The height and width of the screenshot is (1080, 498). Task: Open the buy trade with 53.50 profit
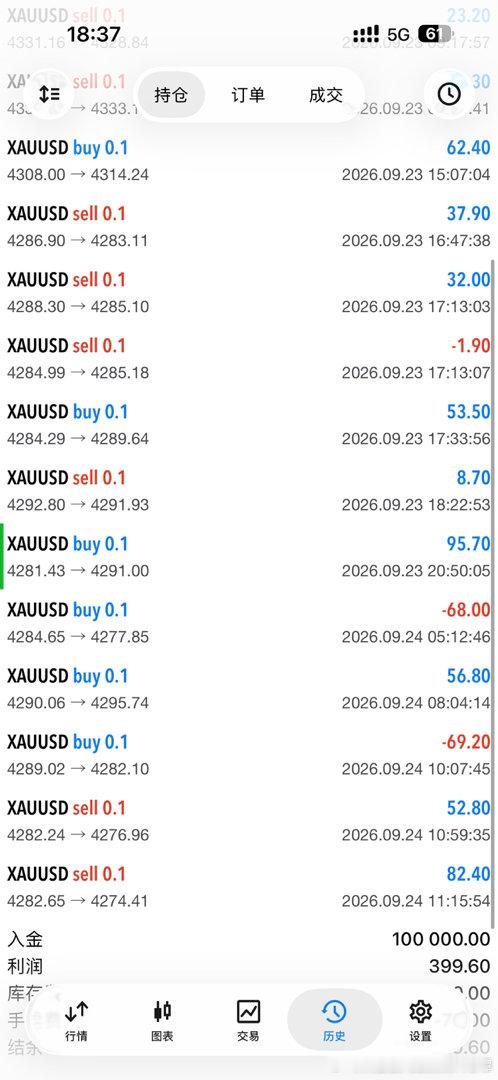249,425
